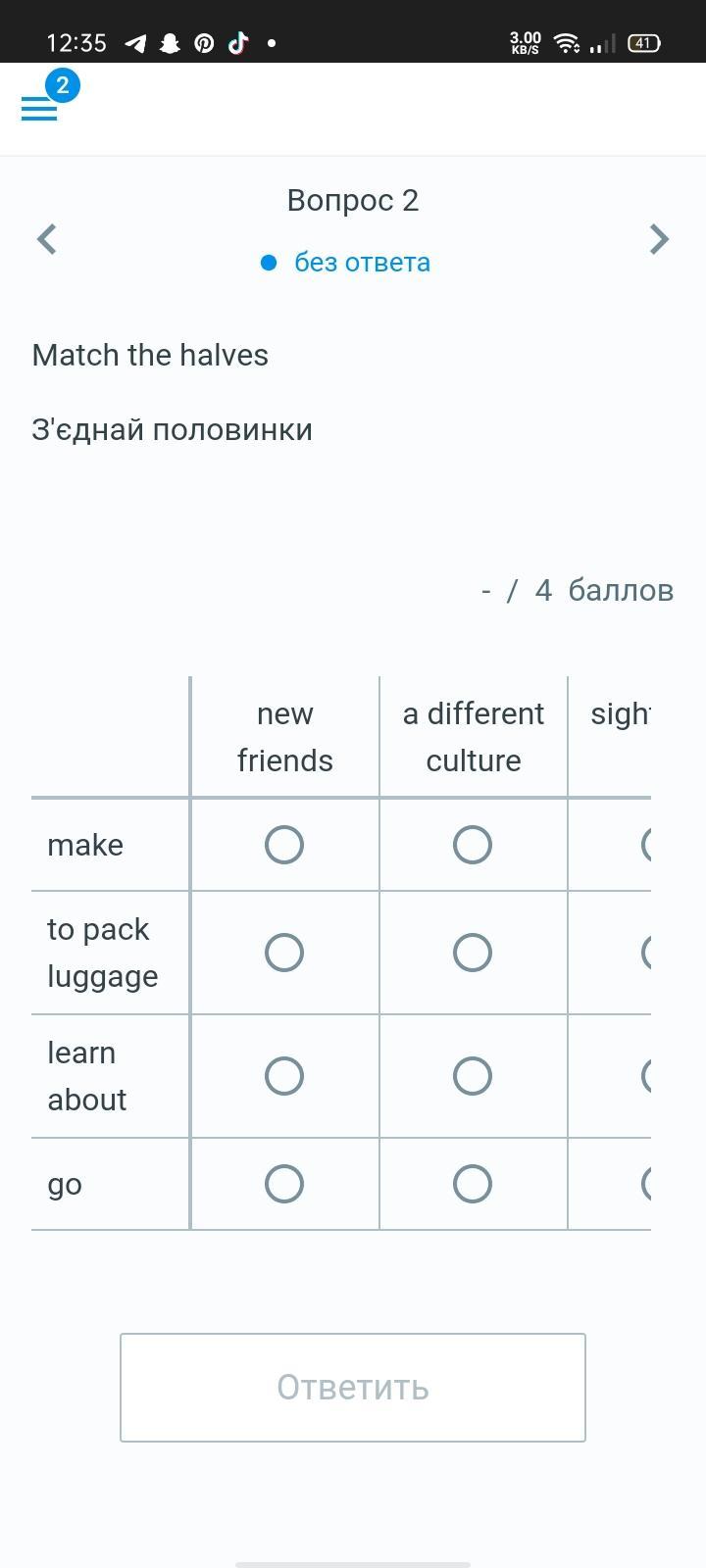Go to the next question arrow

659,239
